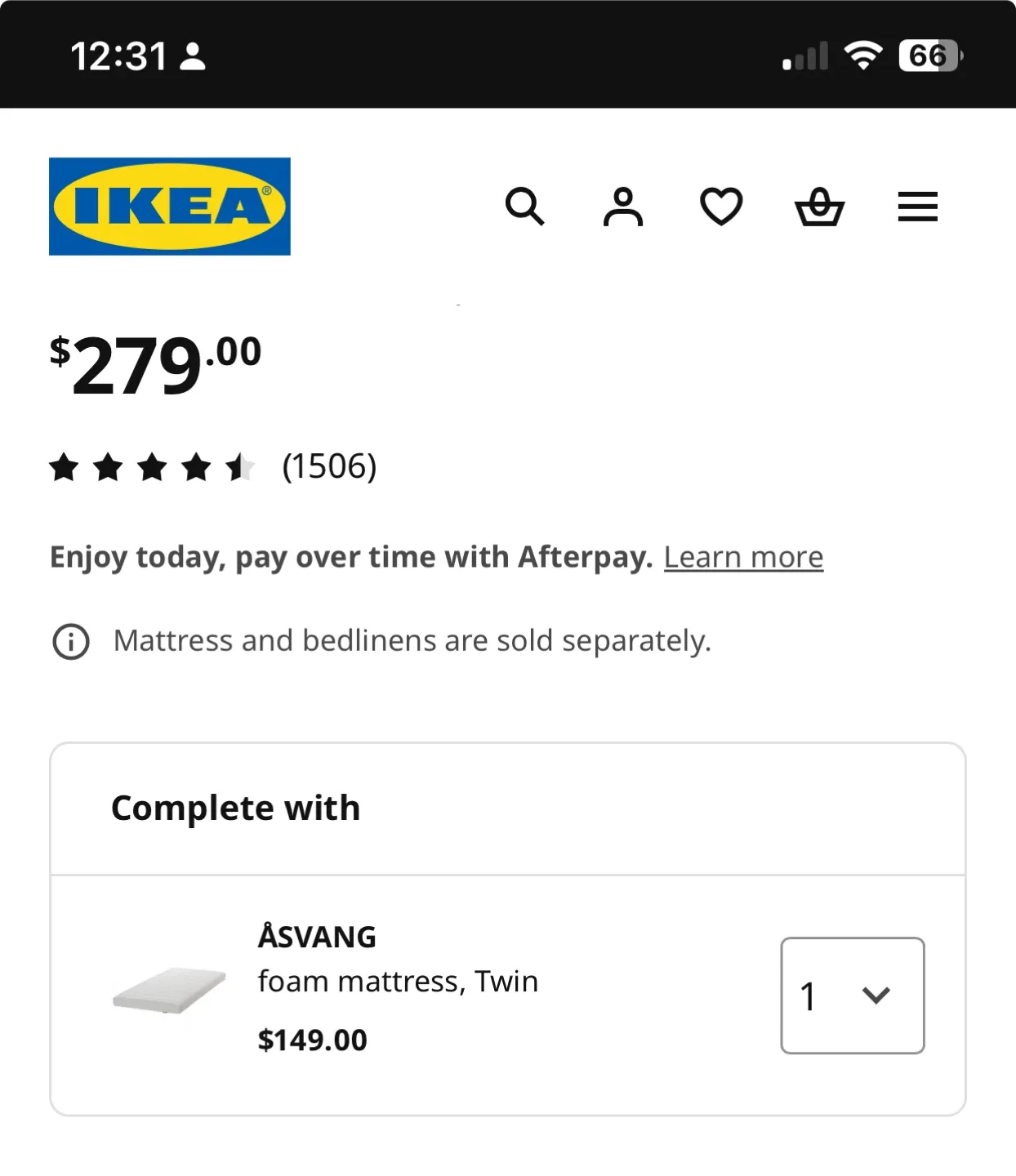This screenshot has height=1176, width=1016.
Task: Click the review count (1506)
Action: coord(330,466)
